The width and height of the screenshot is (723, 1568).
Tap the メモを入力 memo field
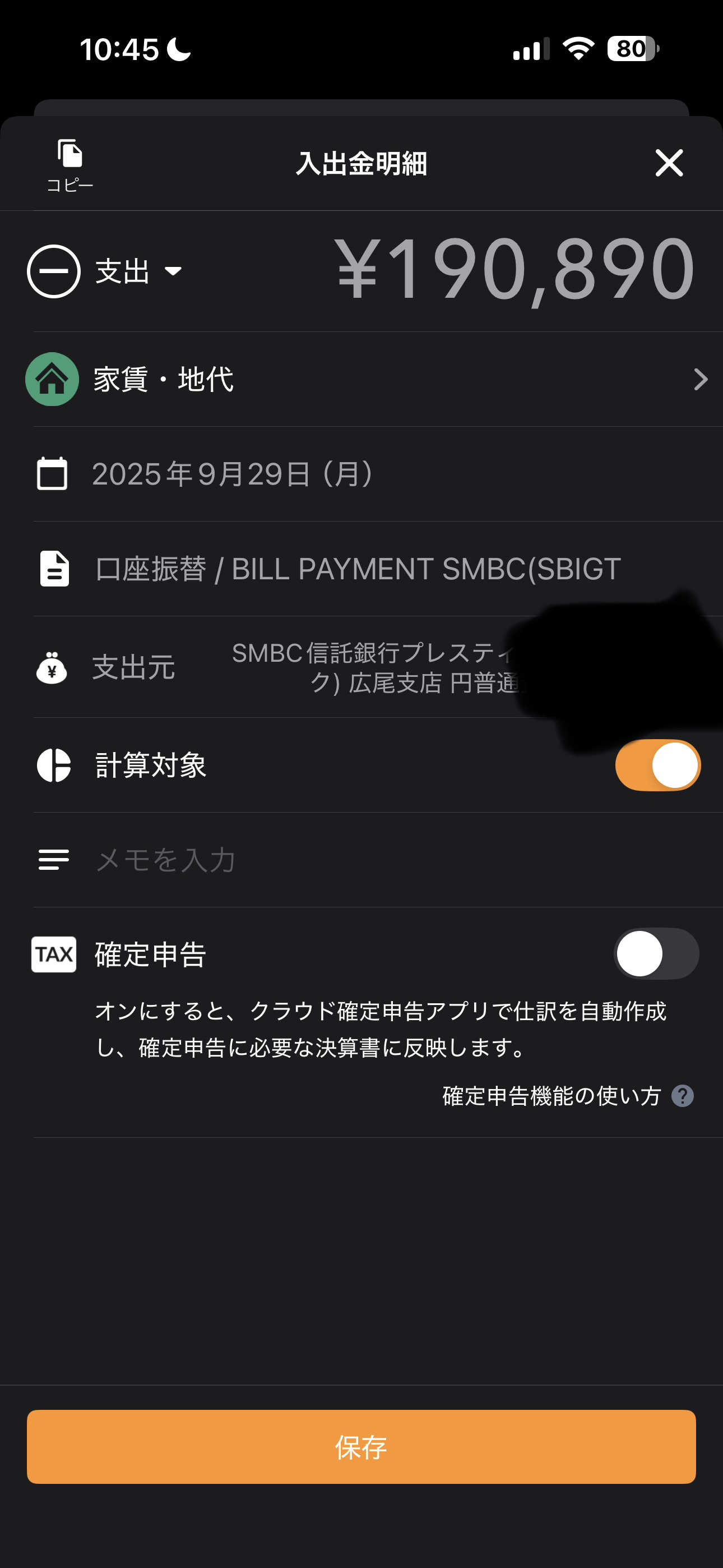365,860
